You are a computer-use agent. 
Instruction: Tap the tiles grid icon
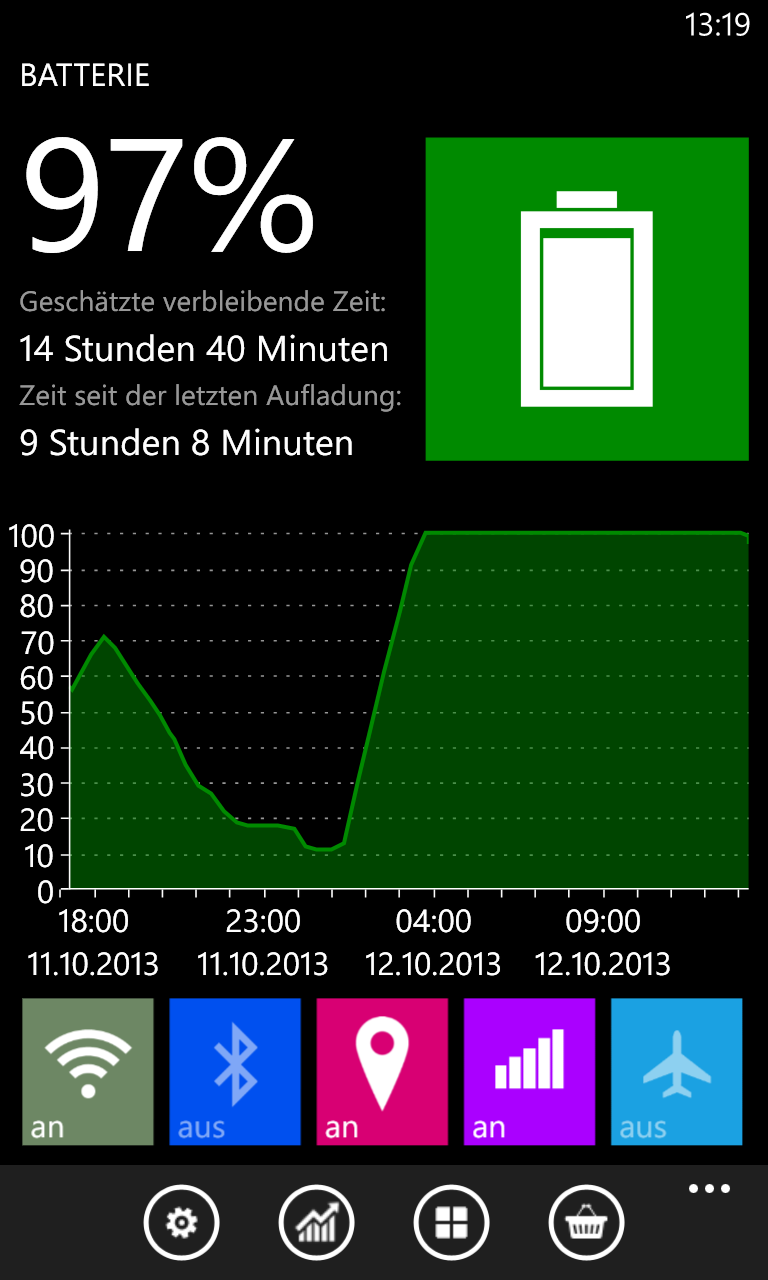coord(451,1222)
